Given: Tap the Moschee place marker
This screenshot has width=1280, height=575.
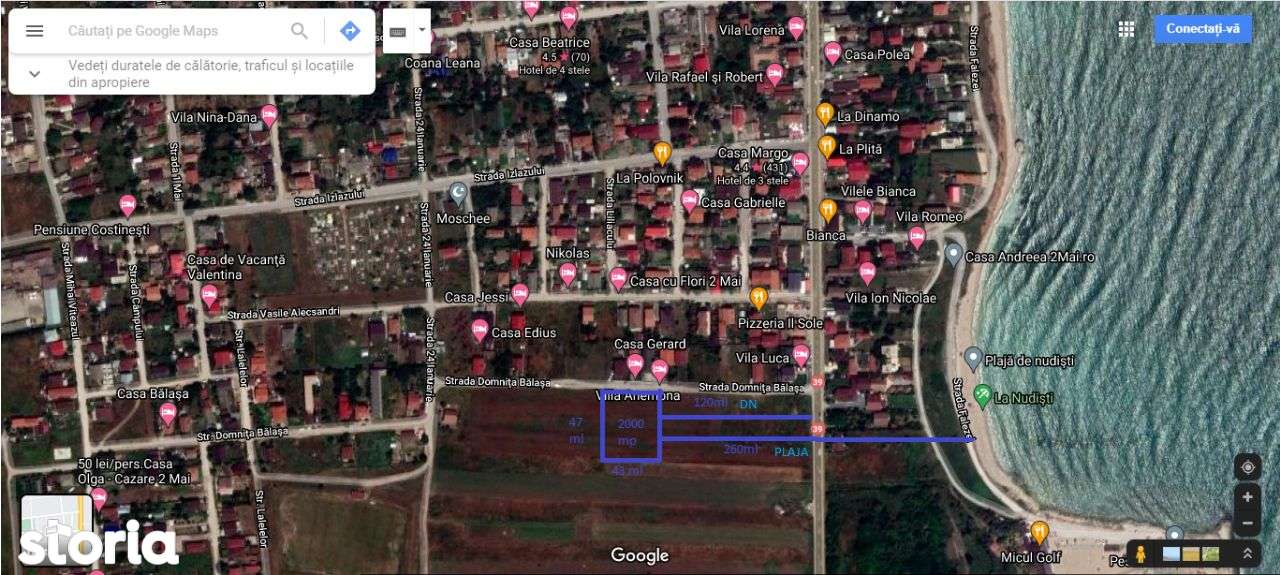Looking at the screenshot, I should pyautogui.click(x=458, y=192).
